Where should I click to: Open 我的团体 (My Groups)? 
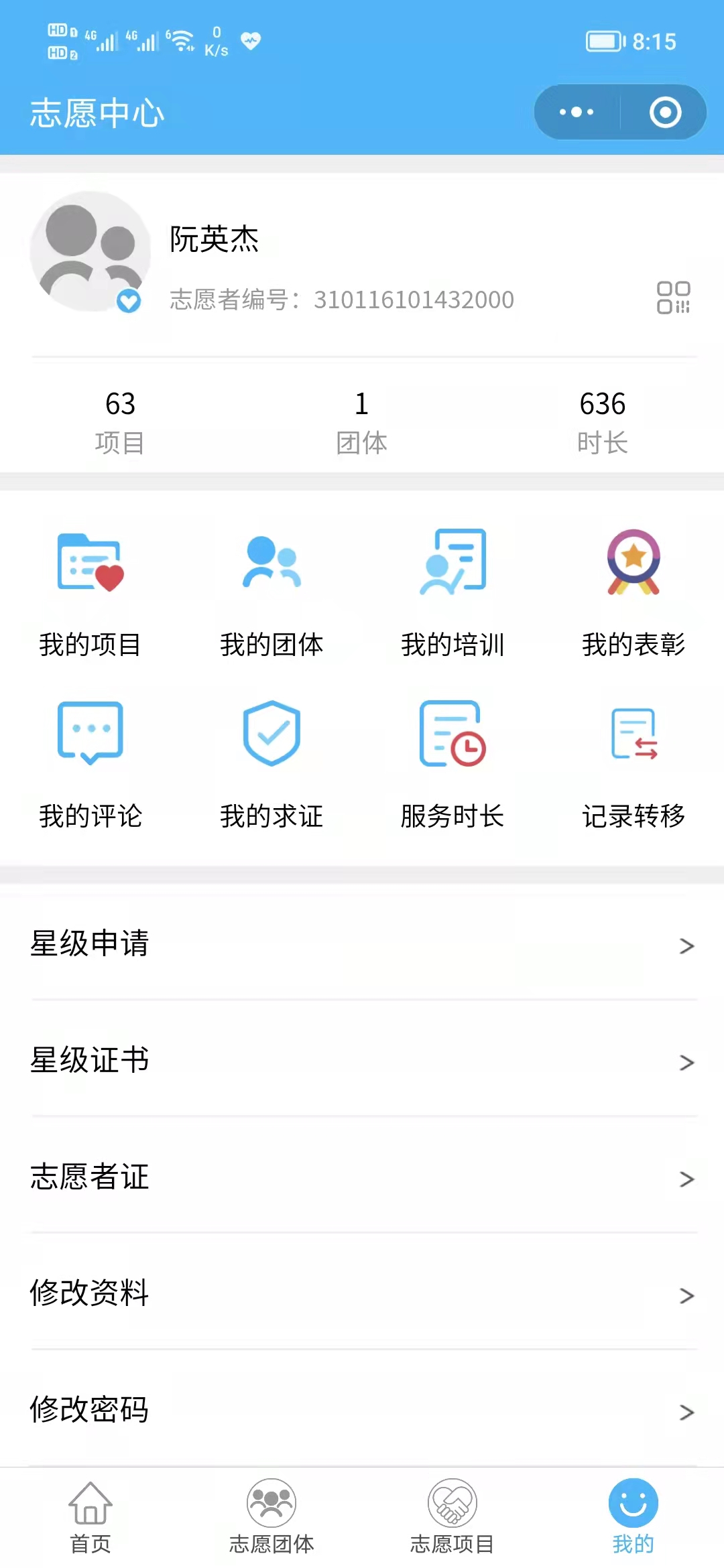271,592
